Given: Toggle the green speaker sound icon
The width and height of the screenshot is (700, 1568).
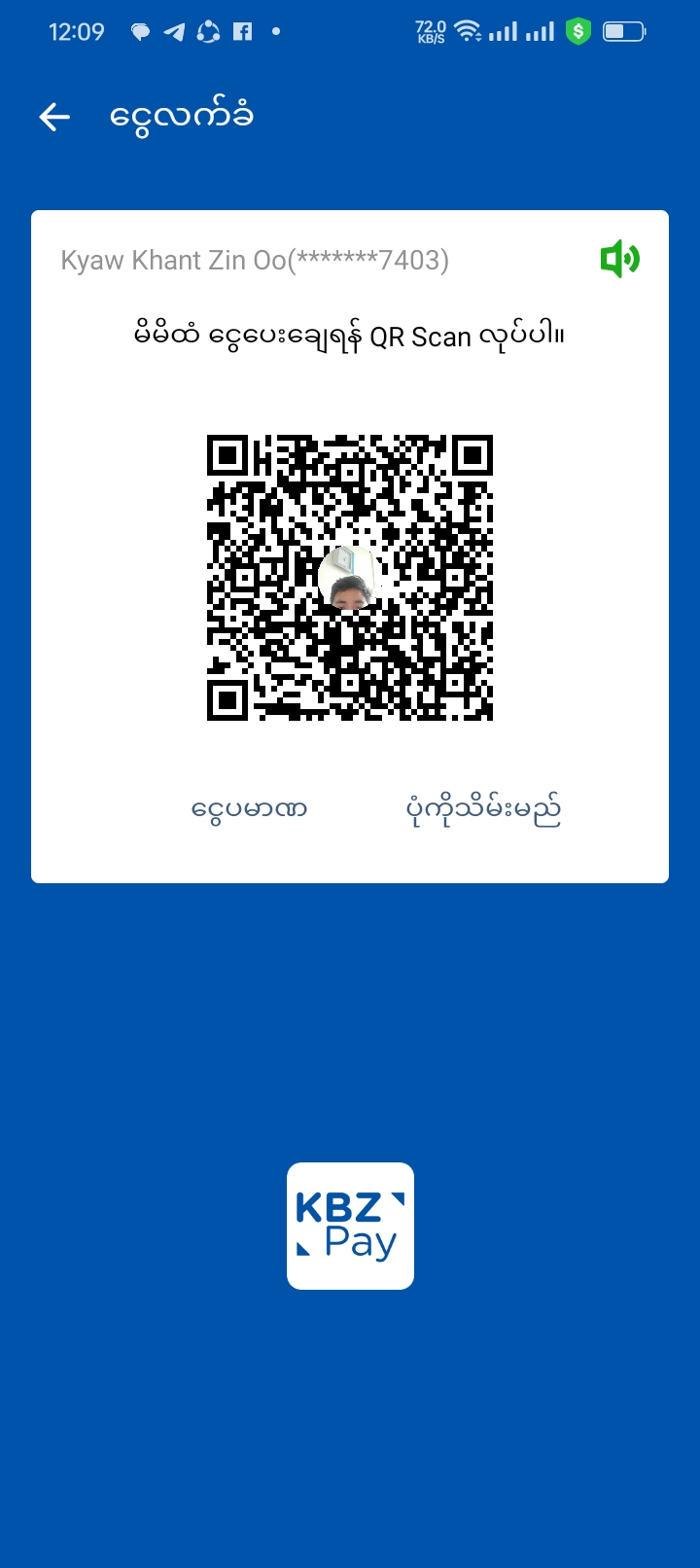Looking at the screenshot, I should pos(619,260).
